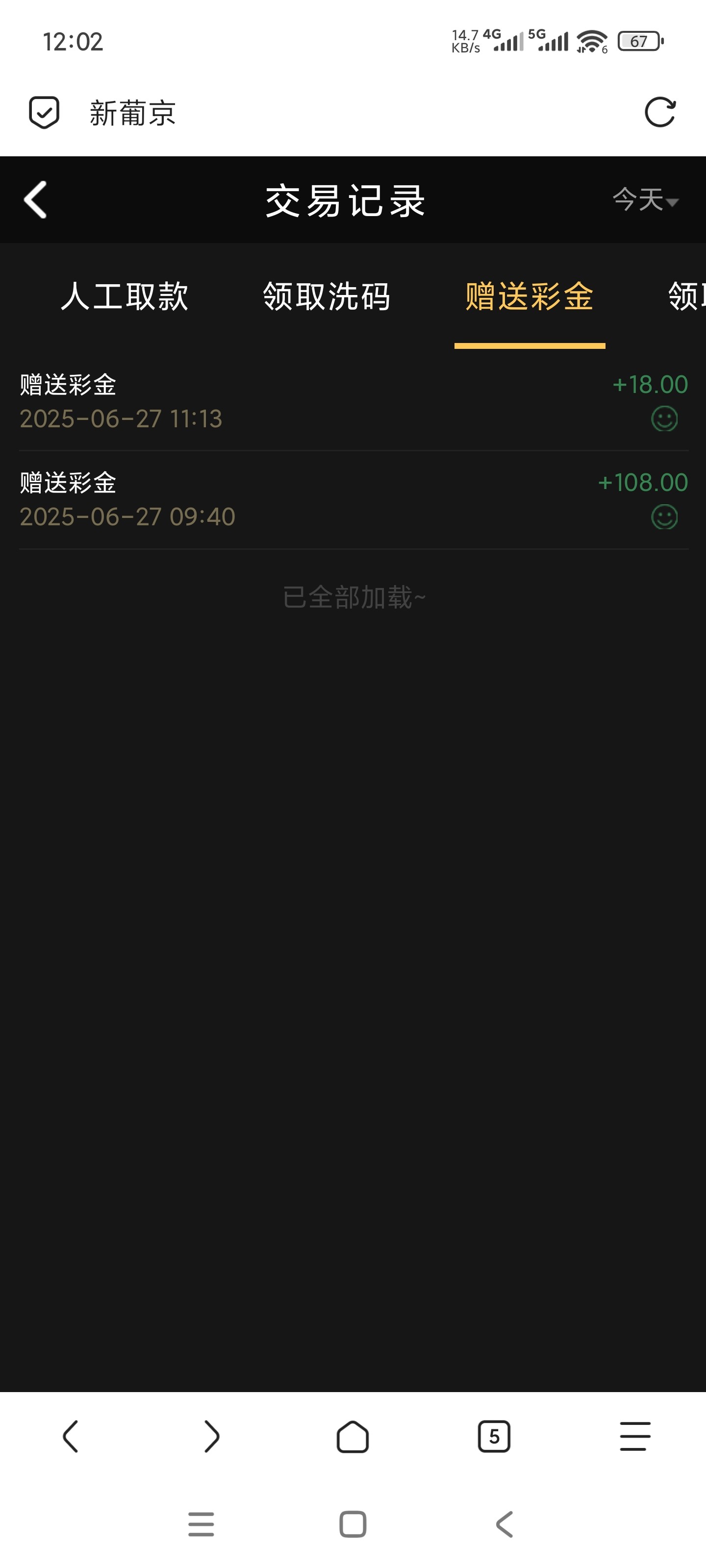Open the browser hamburger menu

(x=635, y=1437)
